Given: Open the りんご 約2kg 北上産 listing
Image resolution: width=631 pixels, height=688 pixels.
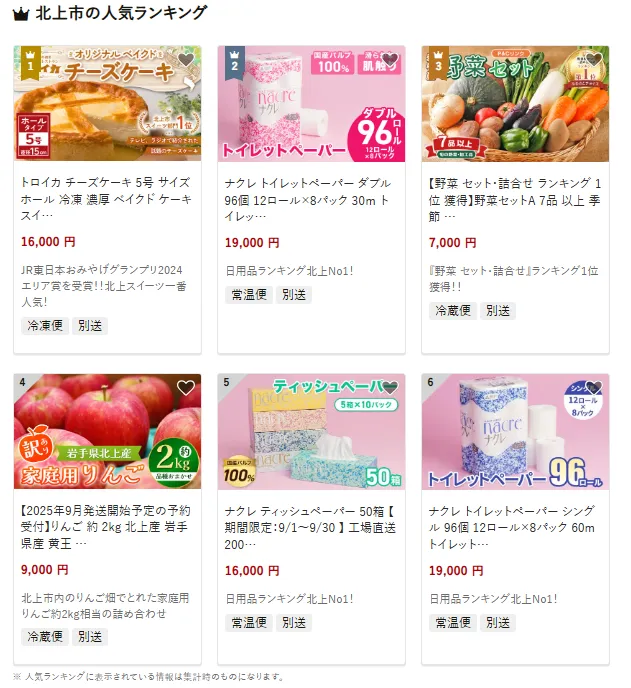Looking at the screenshot, I should [x=107, y=527].
